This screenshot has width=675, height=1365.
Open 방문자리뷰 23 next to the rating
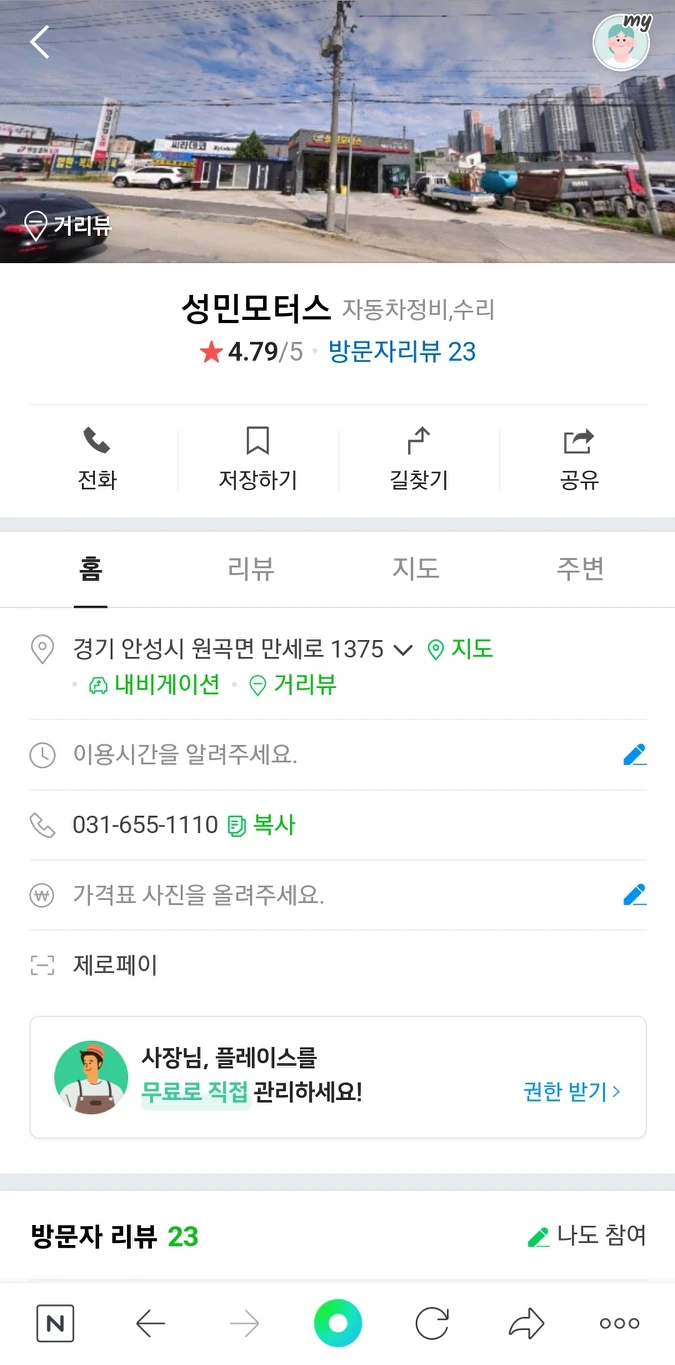[x=402, y=352]
